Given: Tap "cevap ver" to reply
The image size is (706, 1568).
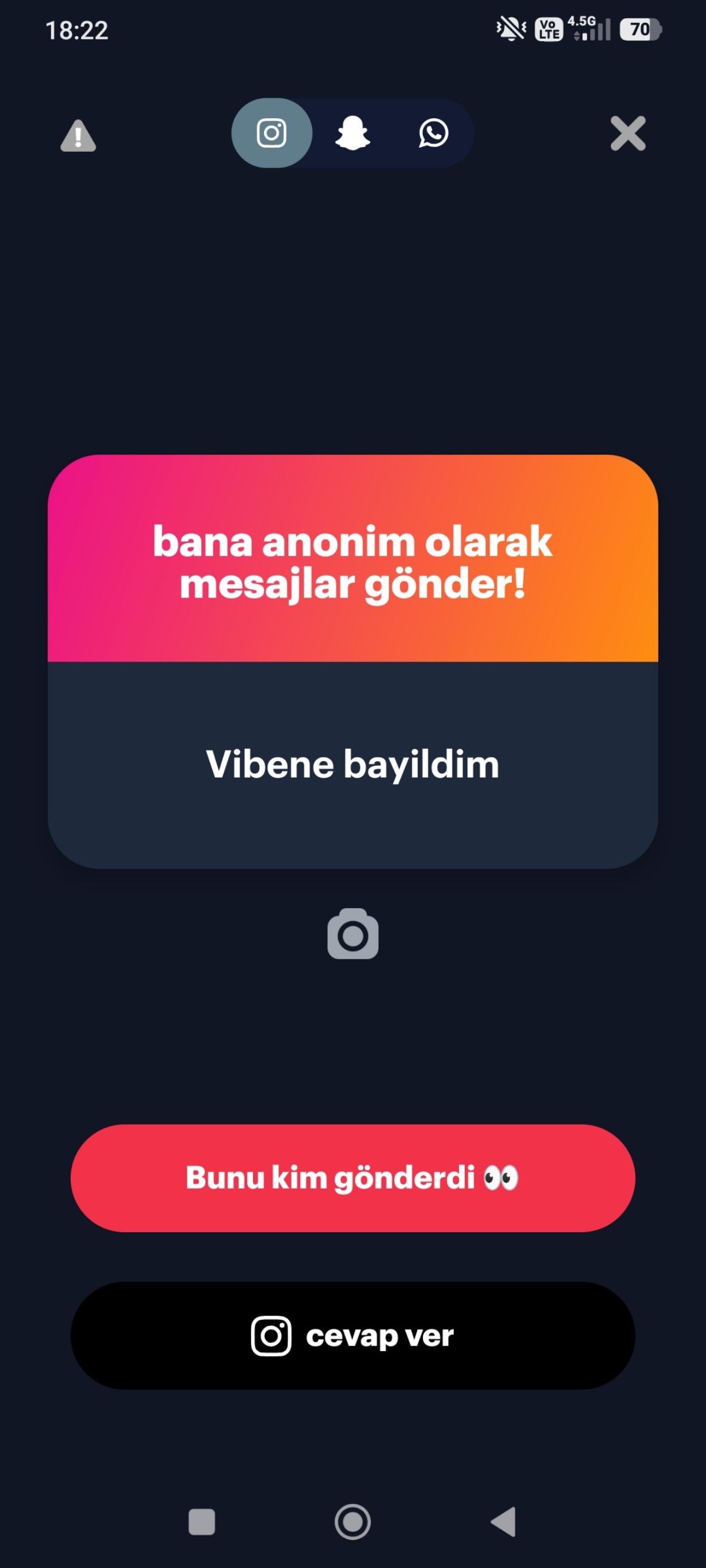Looking at the screenshot, I should coord(352,1336).
